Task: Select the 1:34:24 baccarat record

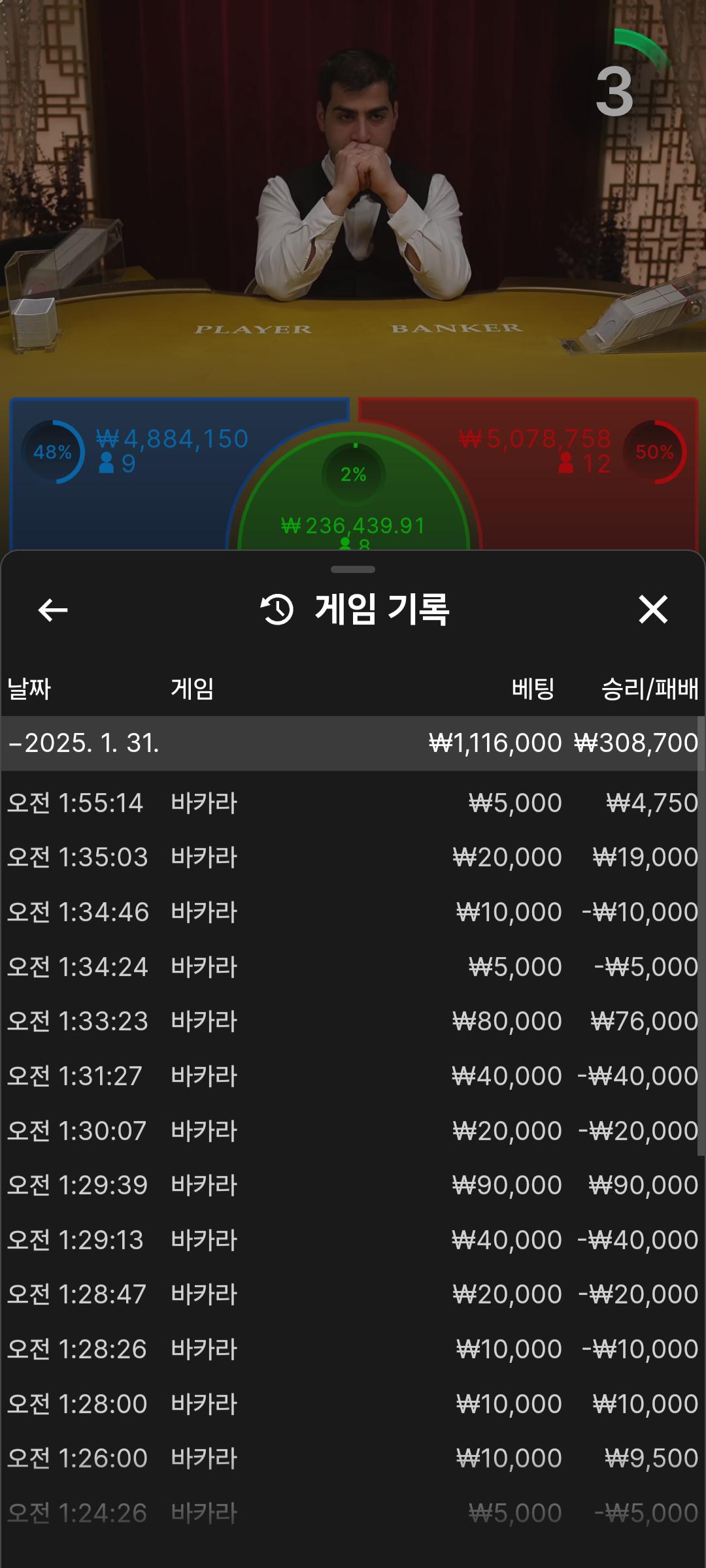Action: click(x=353, y=967)
